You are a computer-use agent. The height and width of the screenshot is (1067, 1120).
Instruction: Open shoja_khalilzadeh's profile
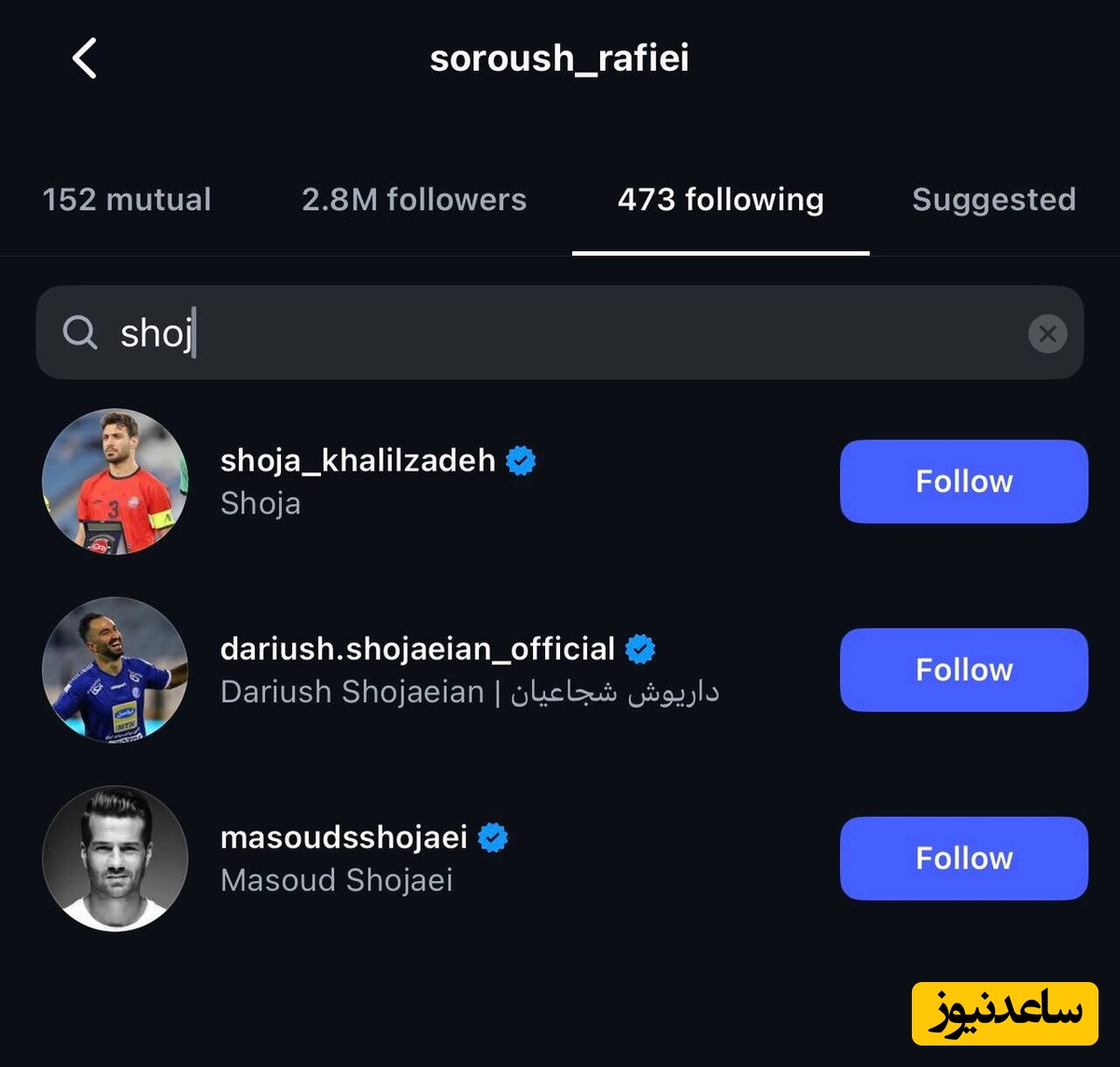click(357, 461)
